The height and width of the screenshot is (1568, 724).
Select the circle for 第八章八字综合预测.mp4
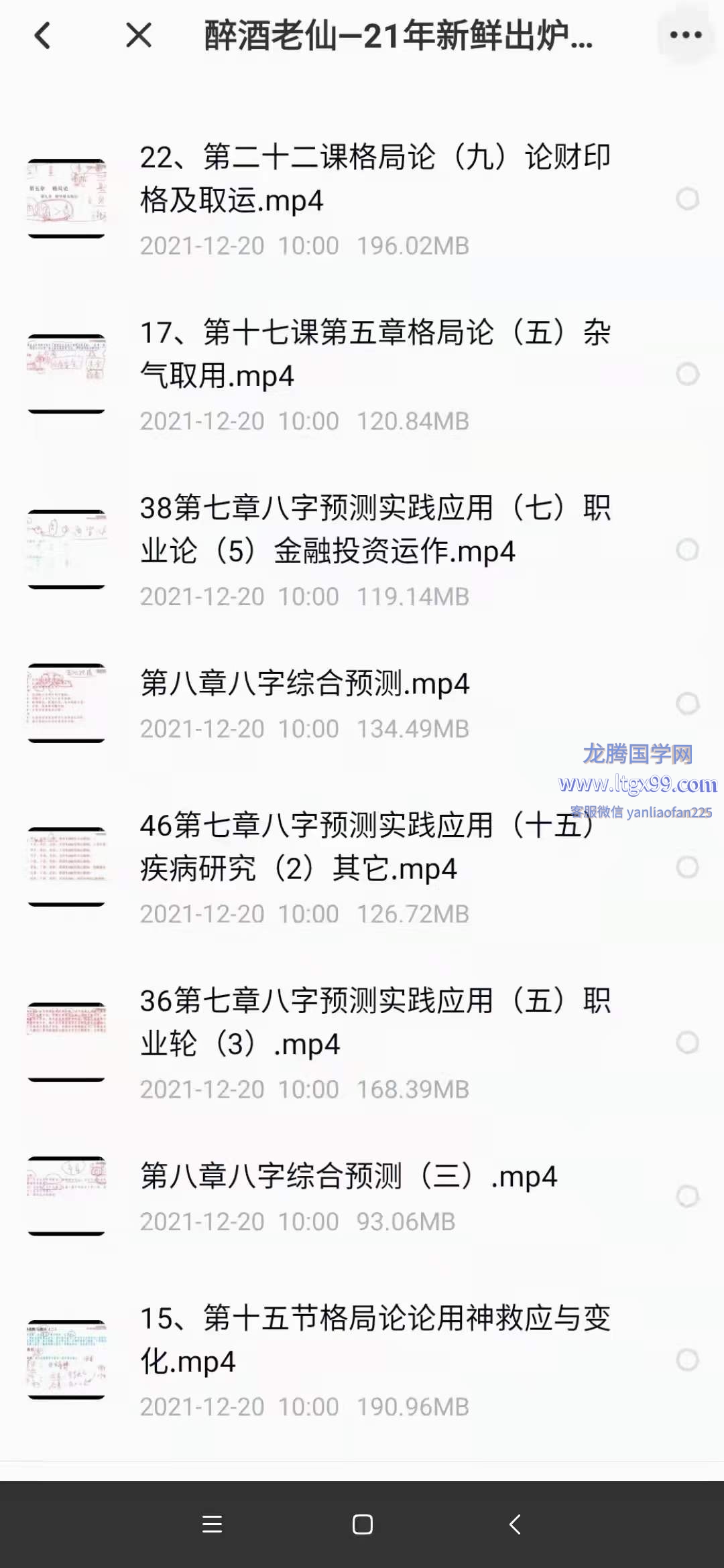(687, 704)
